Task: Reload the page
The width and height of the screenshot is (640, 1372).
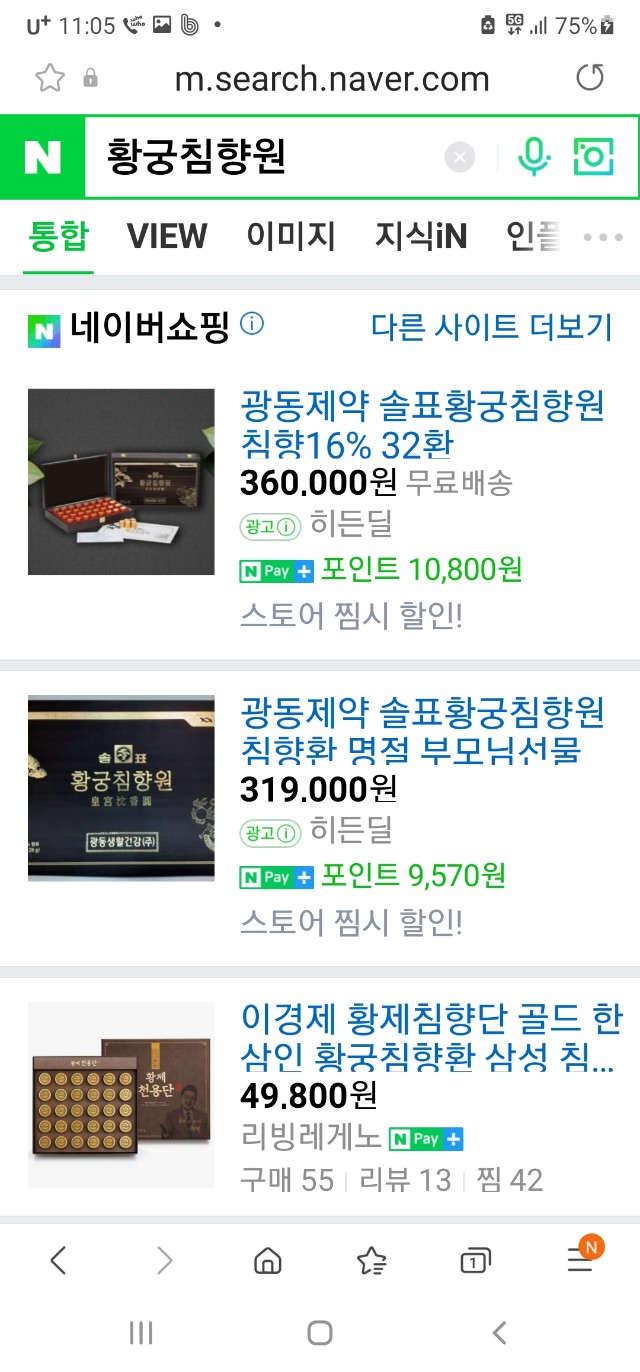Action: (x=591, y=78)
